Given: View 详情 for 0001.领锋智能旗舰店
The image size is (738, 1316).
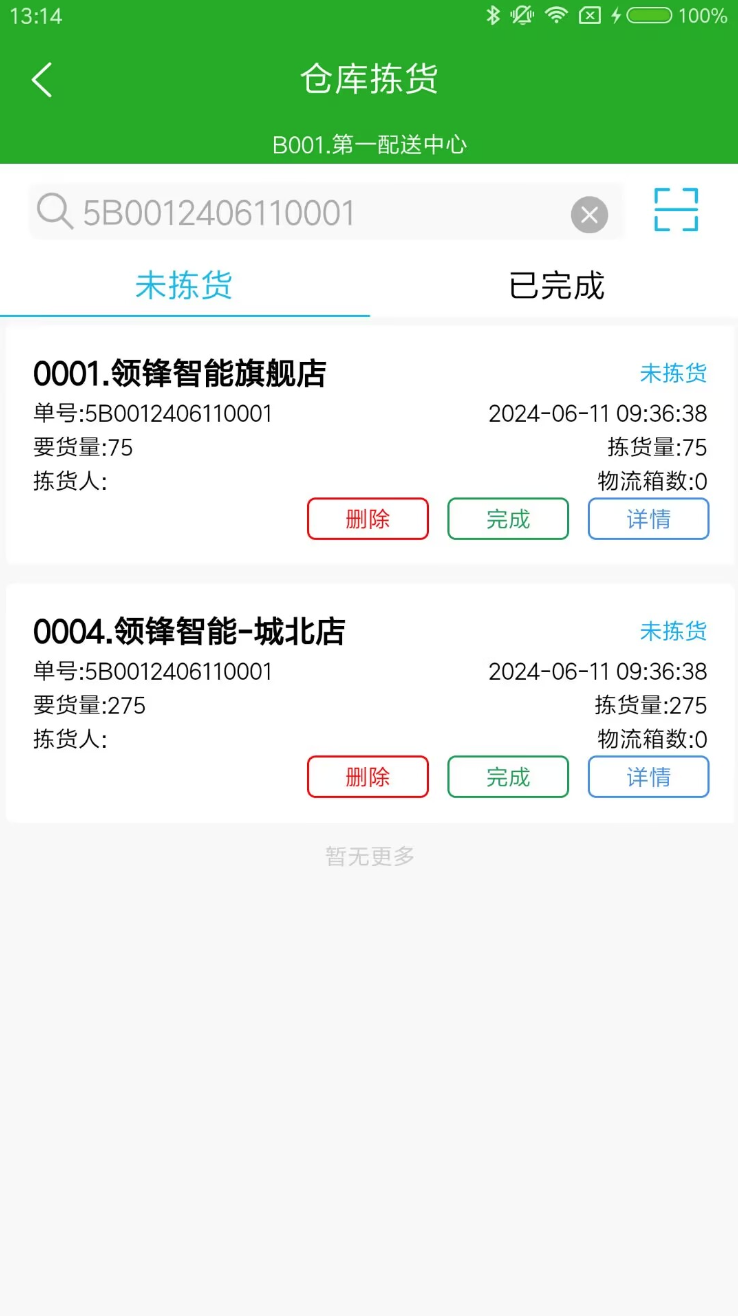Looking at the screenshot, I should coord(648,519).
